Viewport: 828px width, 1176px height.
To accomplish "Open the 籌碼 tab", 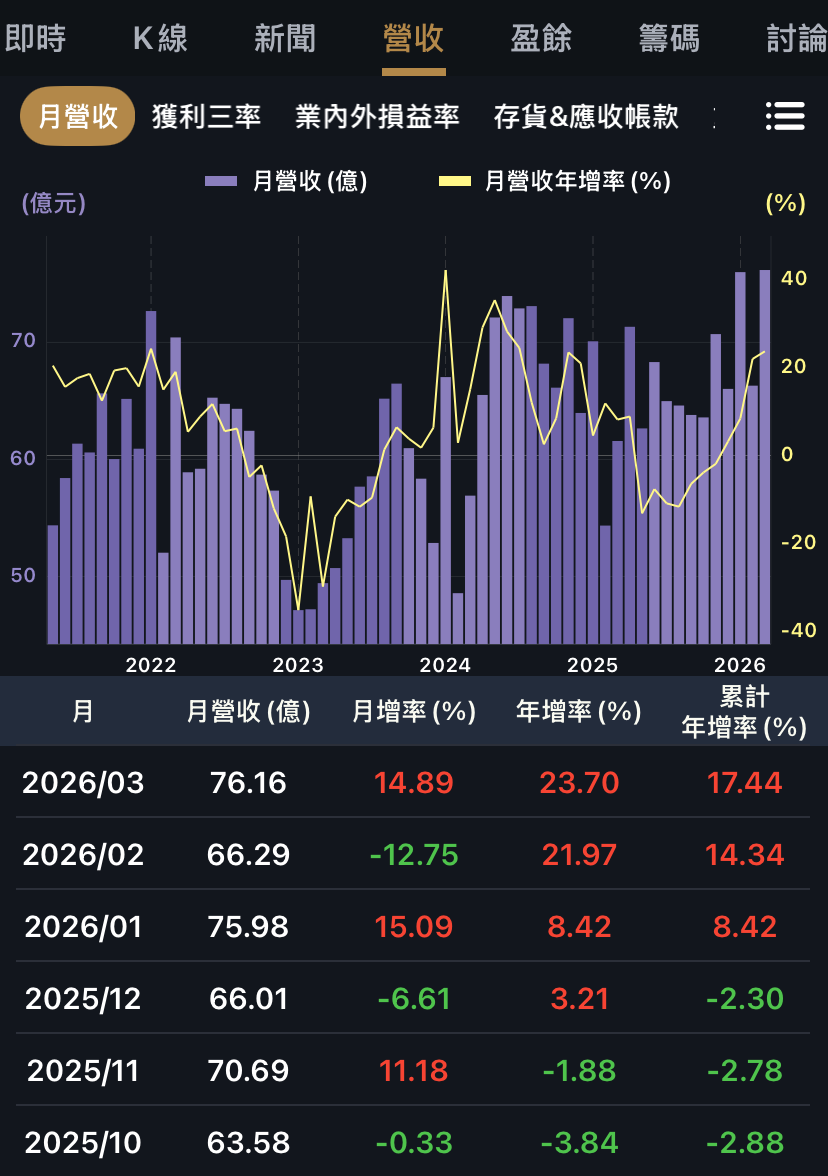I will (668, 38).
